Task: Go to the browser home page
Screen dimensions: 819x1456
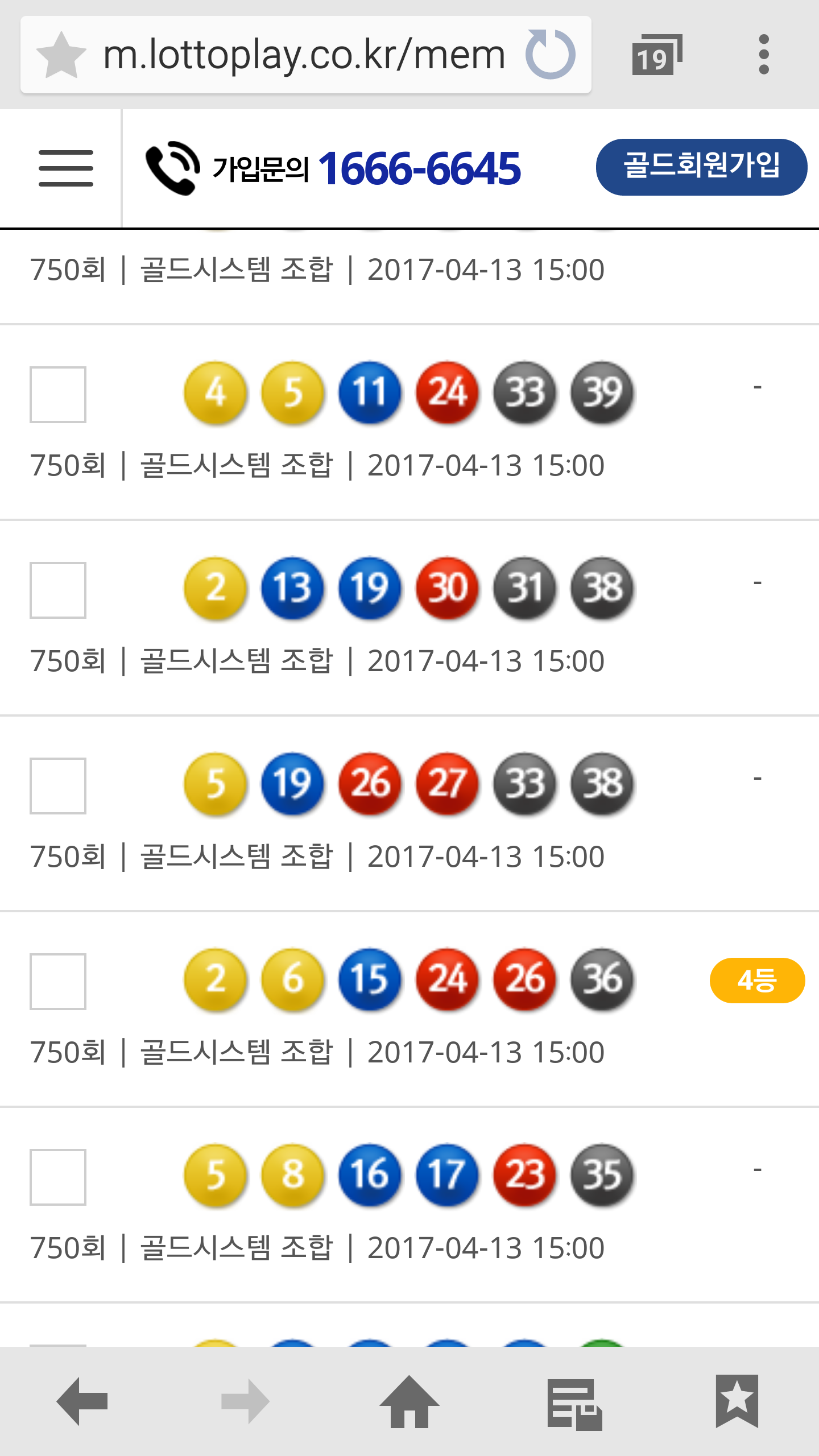Action: (x=409, y=1401)
